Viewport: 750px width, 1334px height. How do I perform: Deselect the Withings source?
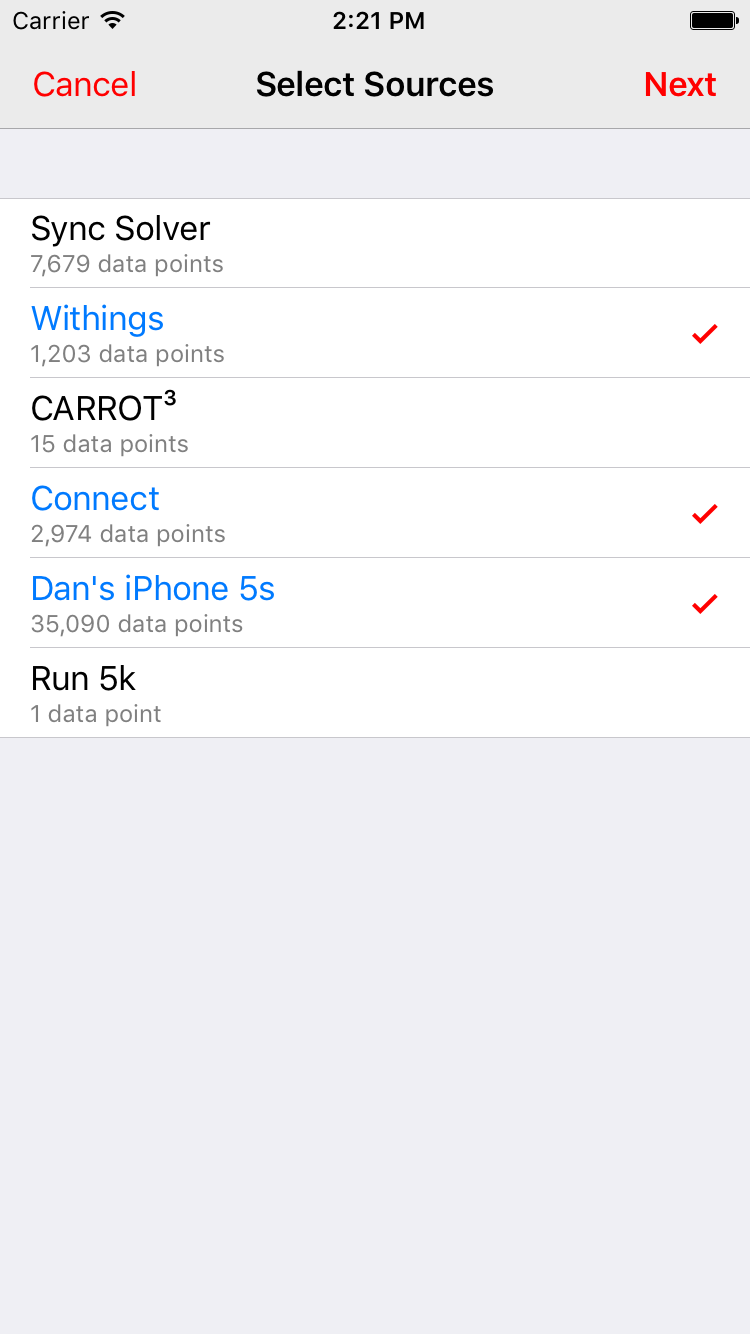(x=375, y=333)
